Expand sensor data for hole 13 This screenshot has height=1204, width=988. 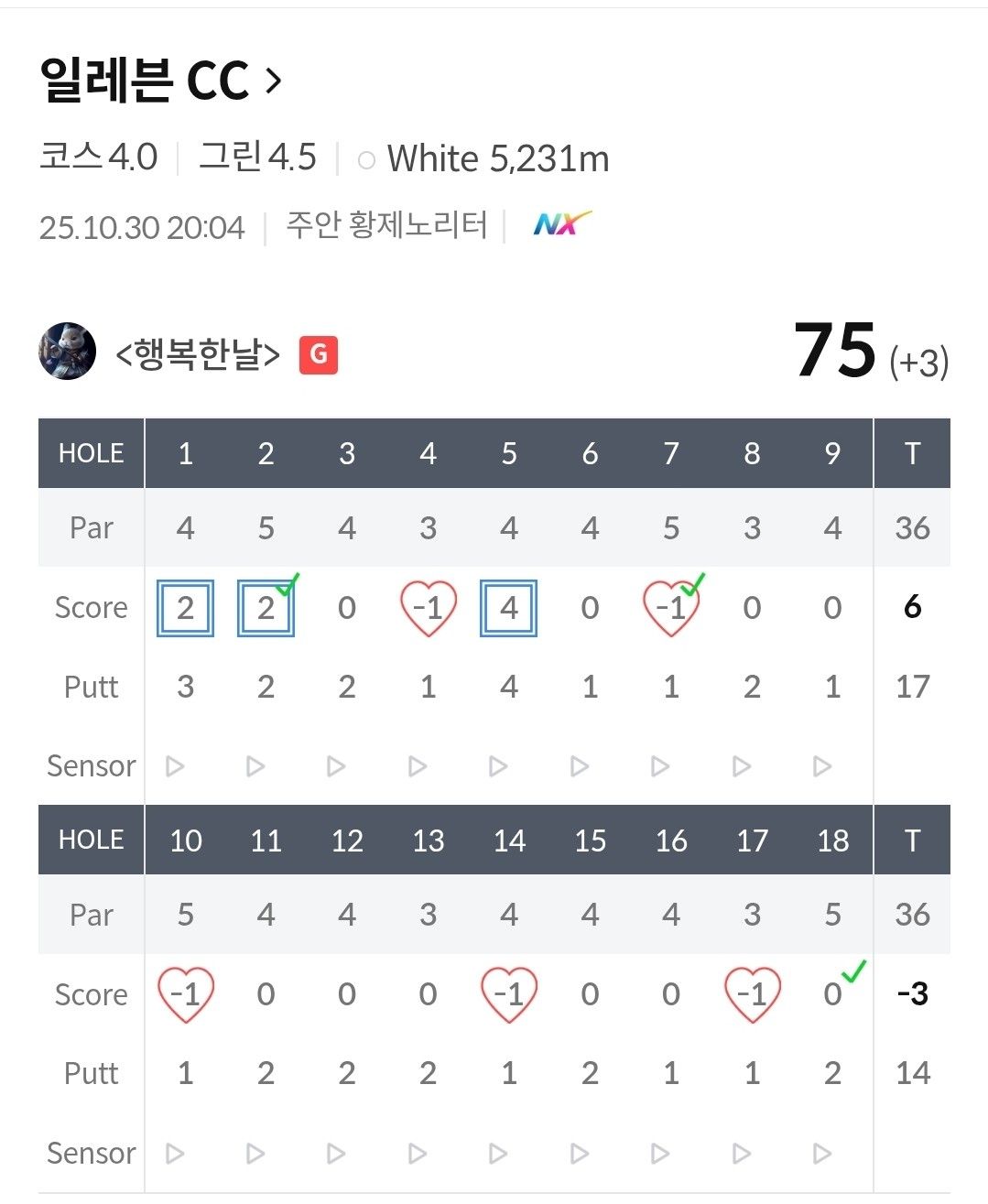click(418, 1153)
